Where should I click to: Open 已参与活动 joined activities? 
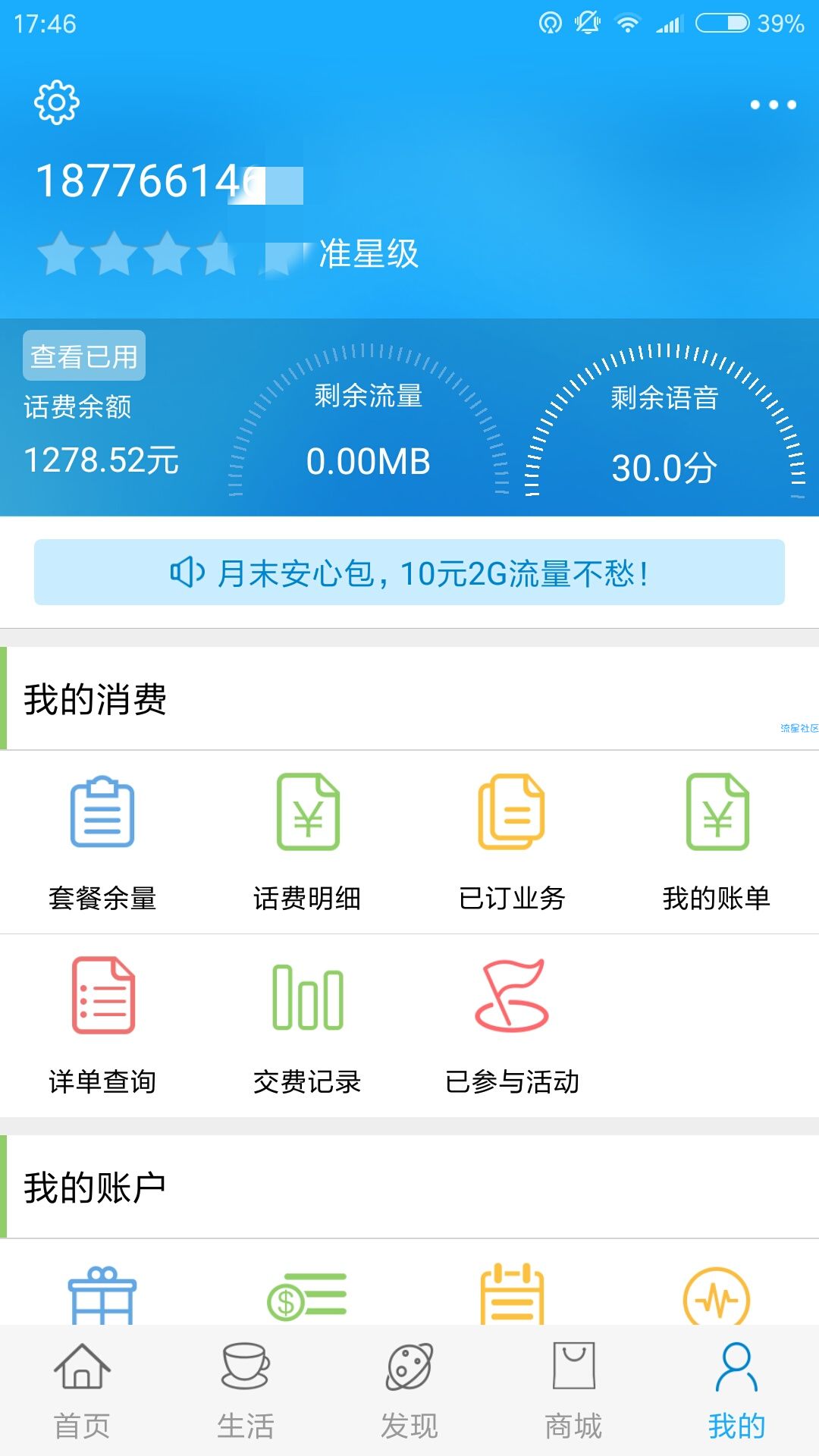coord(512,1025)
